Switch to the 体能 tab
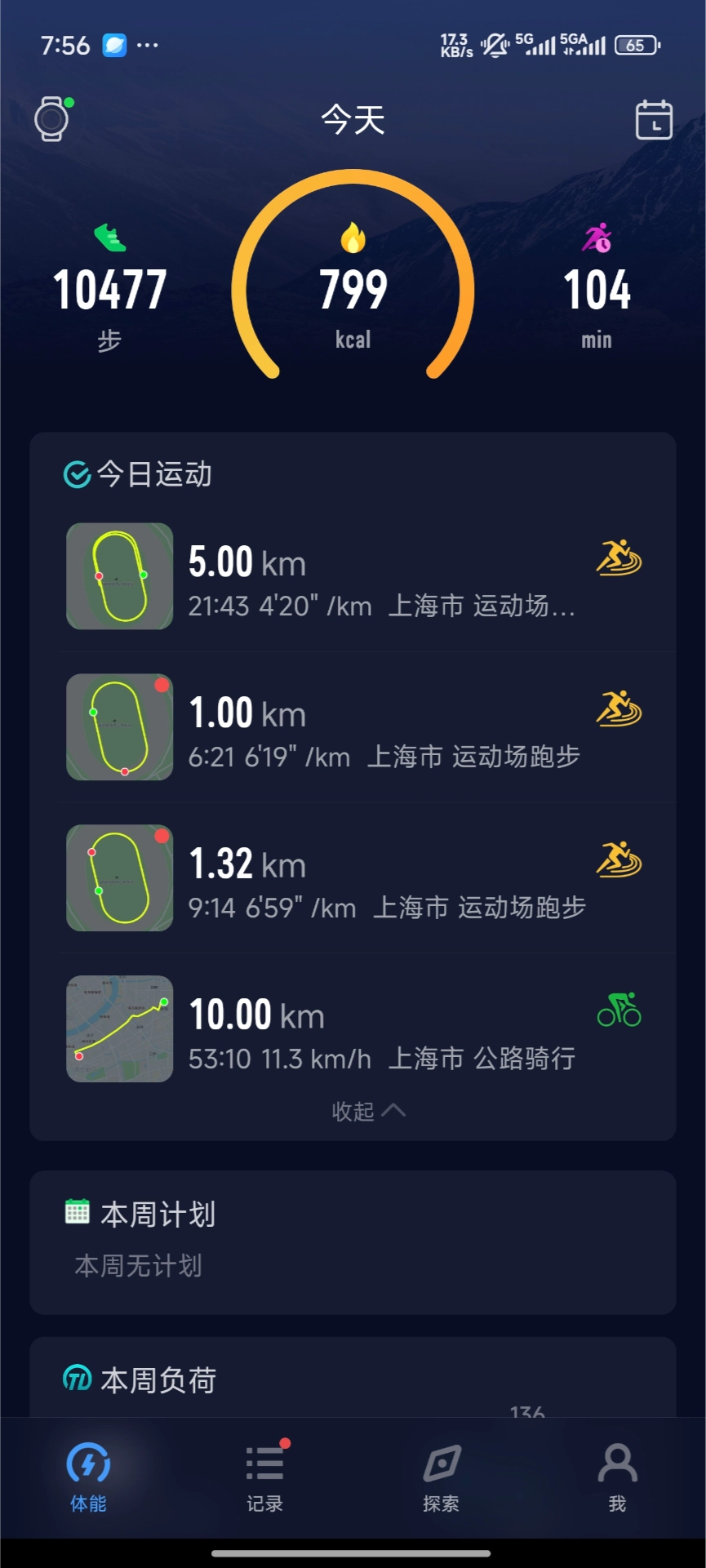706x1568 pixels. tap(88, 1477)
